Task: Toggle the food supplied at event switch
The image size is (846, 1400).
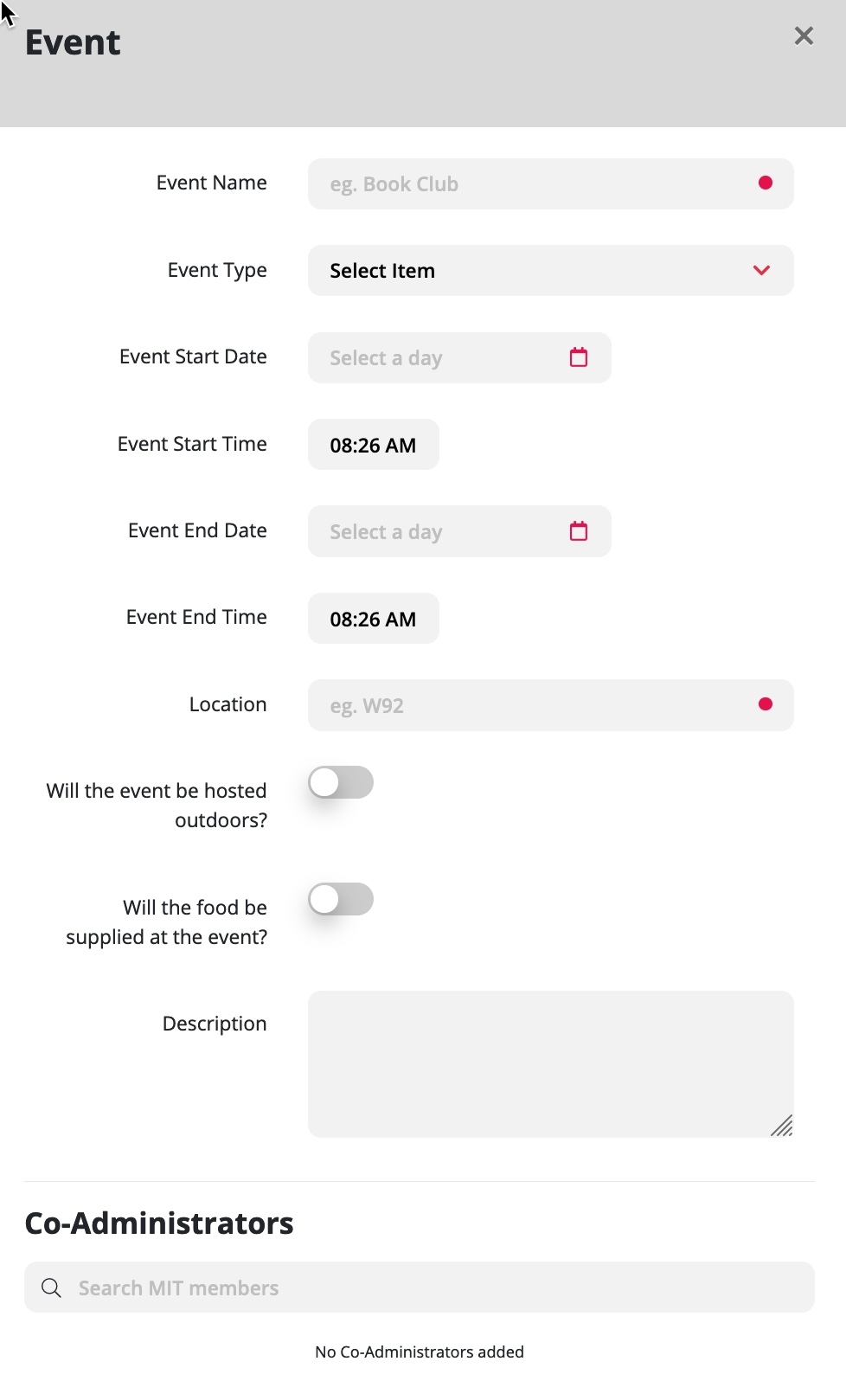Action: point(341,899)
